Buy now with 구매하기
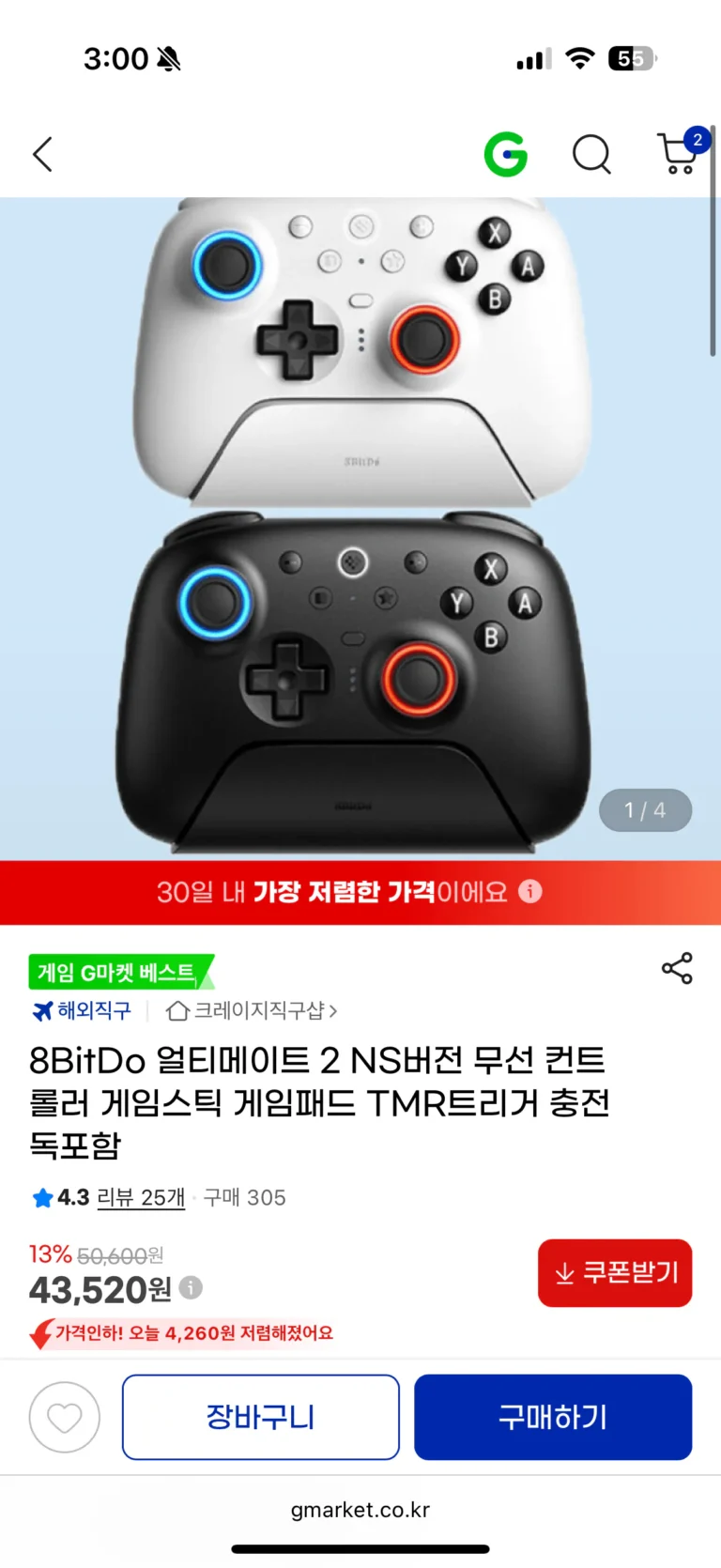Screen dimensions: 721x1568 [553, 1417]
